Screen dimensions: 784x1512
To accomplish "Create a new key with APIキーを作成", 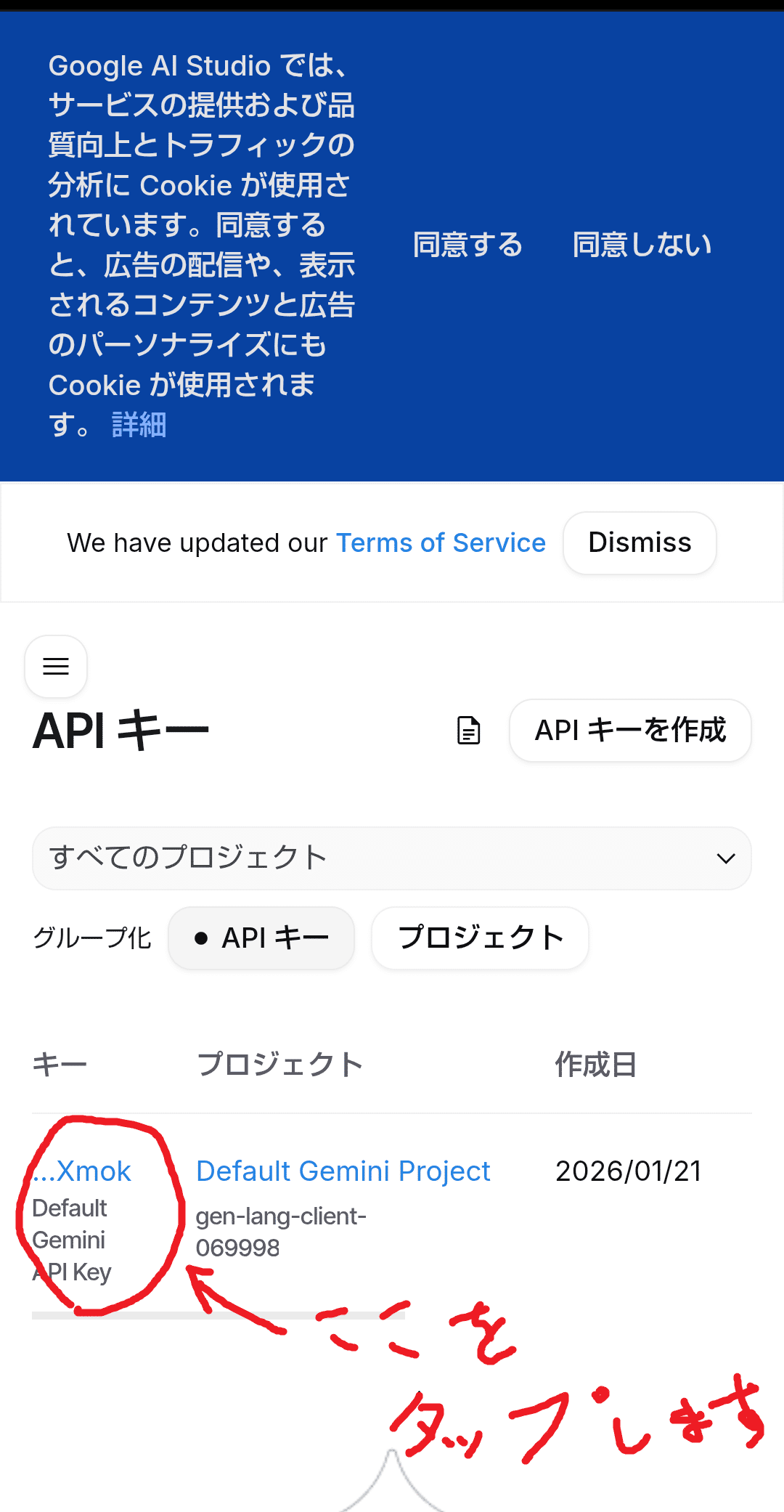I will pos(629,731).
